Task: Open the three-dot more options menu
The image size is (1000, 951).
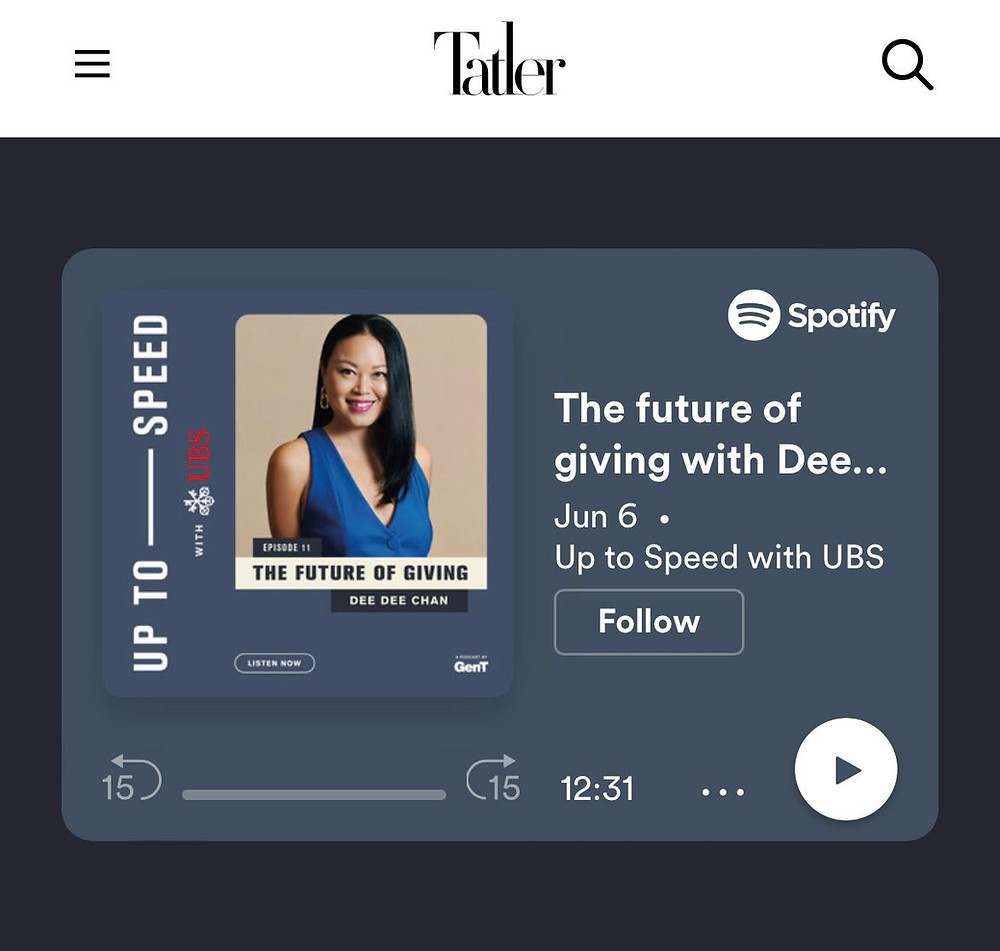Action: (x=722, y=792)
